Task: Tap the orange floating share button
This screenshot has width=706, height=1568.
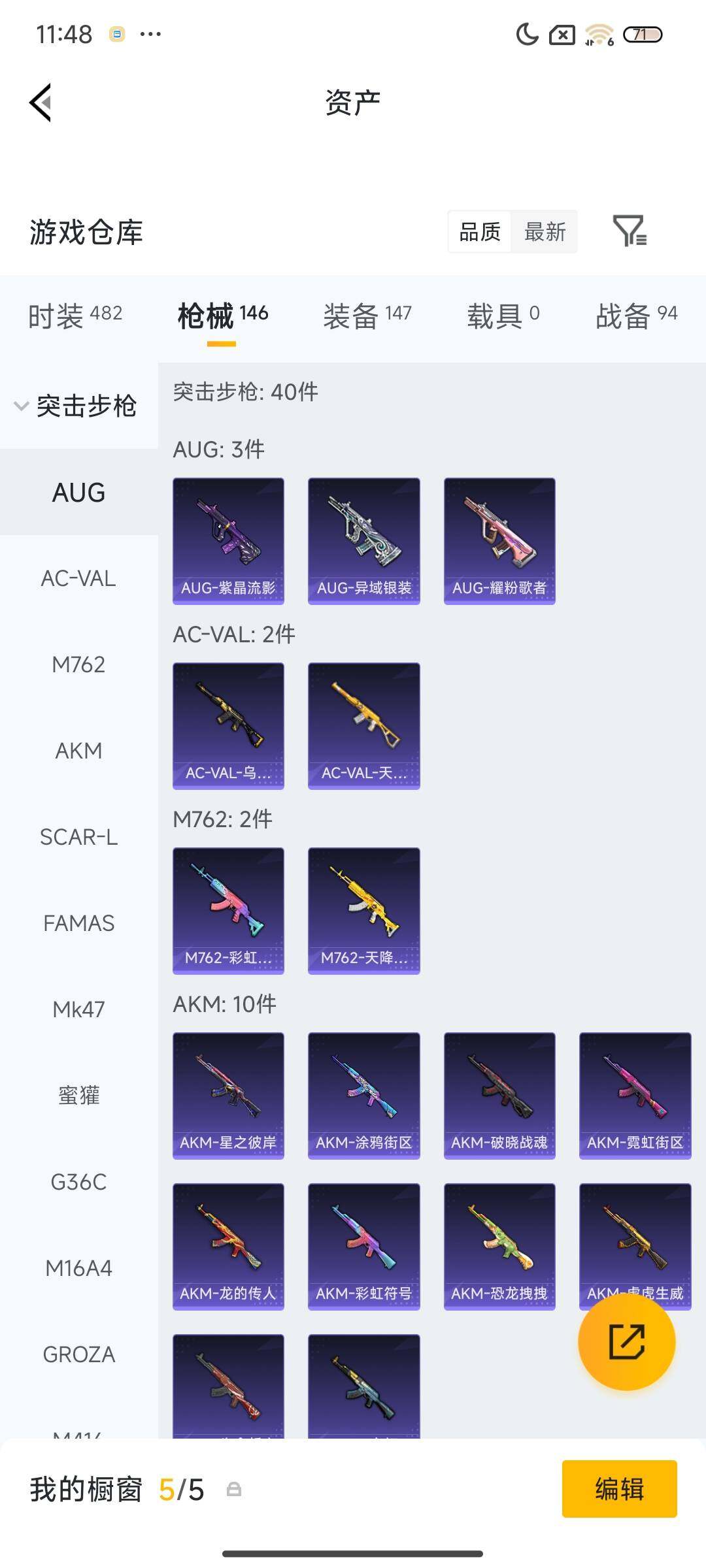Action: (626, 1342)
